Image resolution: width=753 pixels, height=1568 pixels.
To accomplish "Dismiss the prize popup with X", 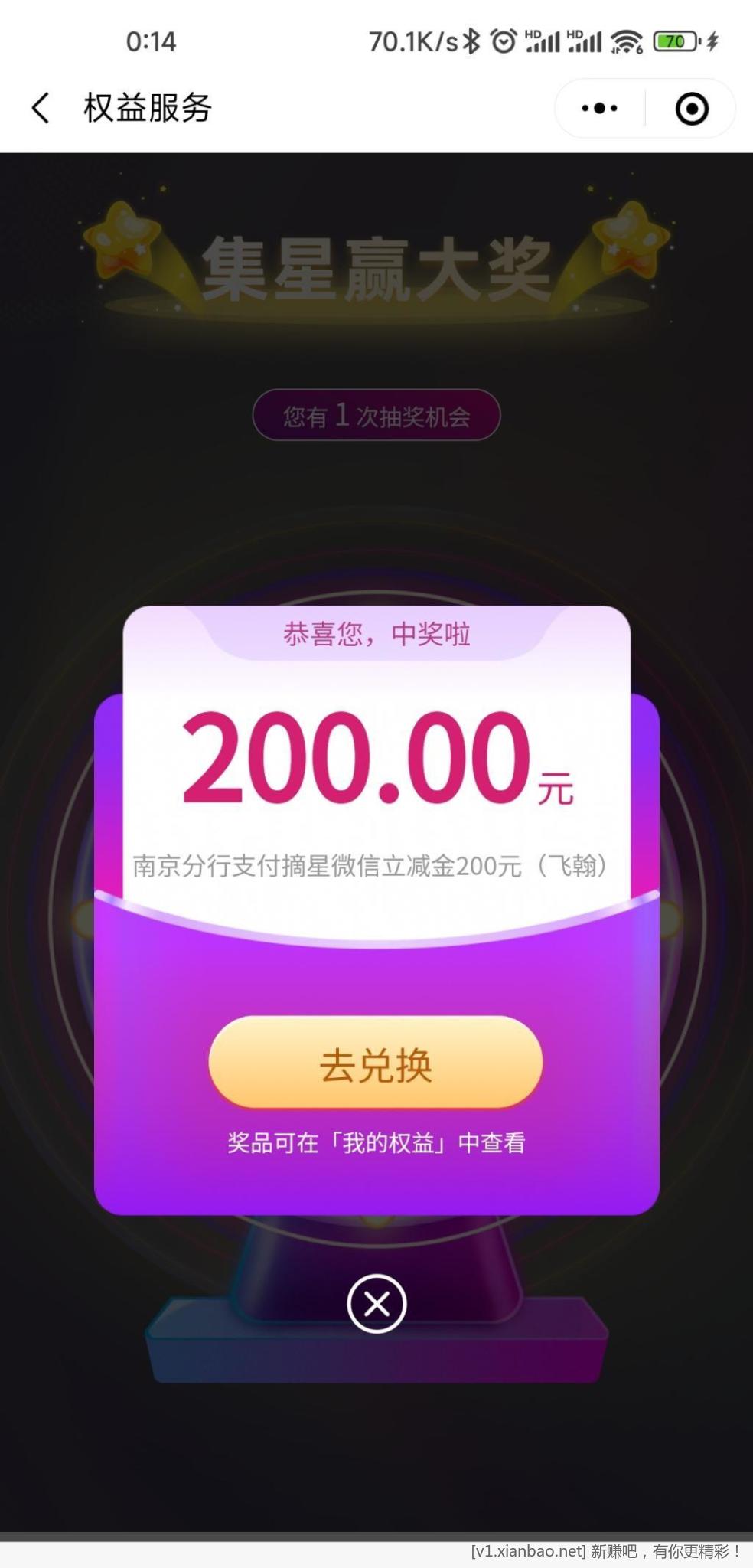I will 376,1303.
